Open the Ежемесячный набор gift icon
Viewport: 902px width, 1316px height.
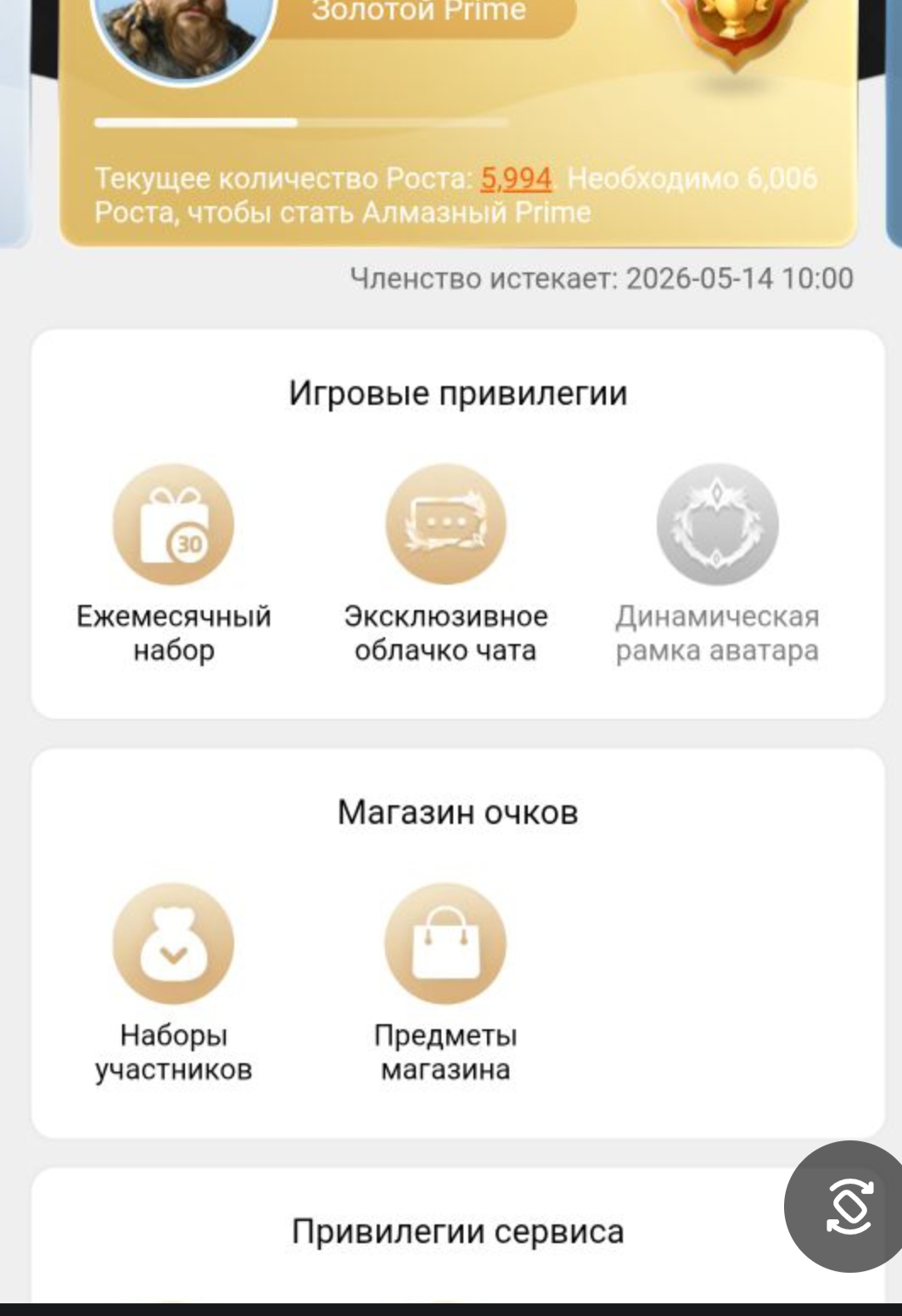point(173,525)
